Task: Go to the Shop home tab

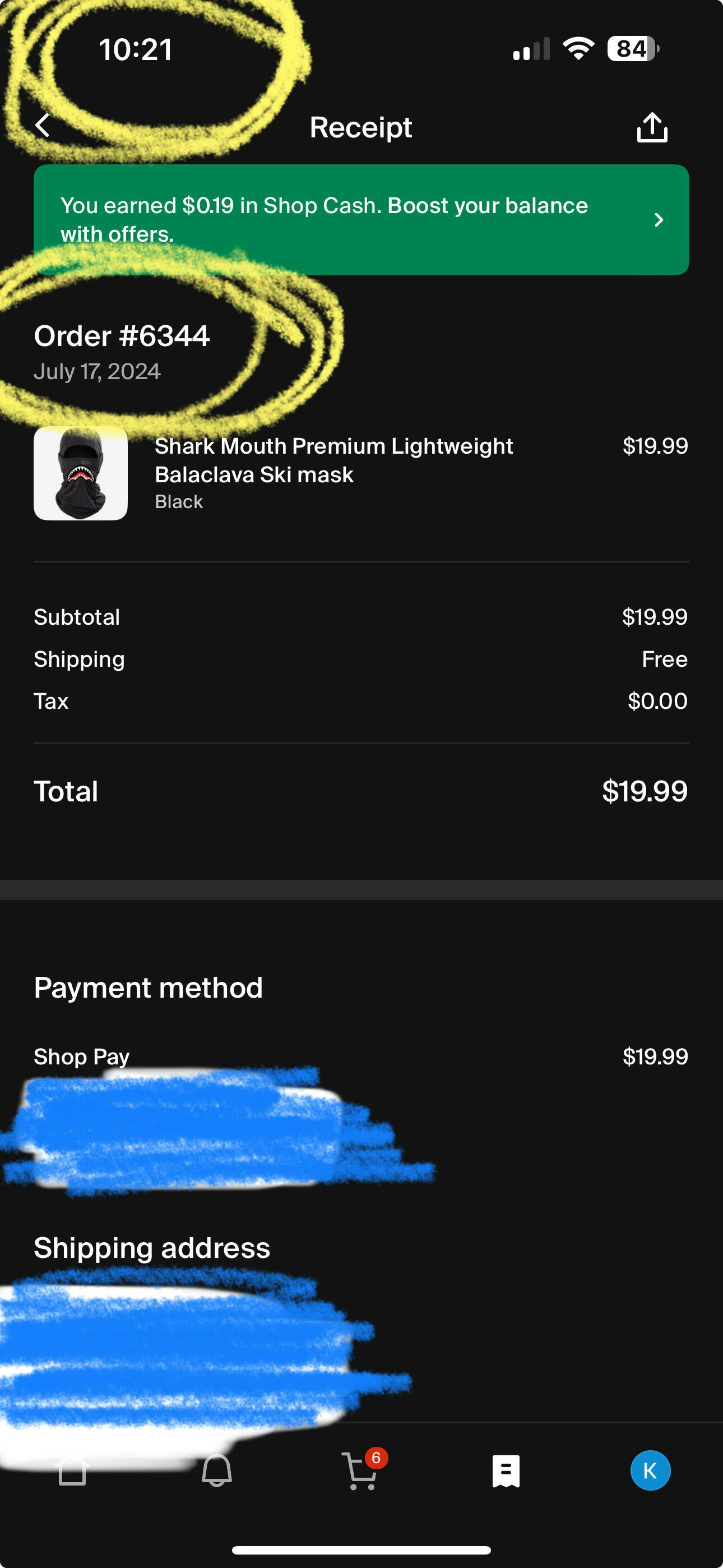Action: pos(72,1470)
